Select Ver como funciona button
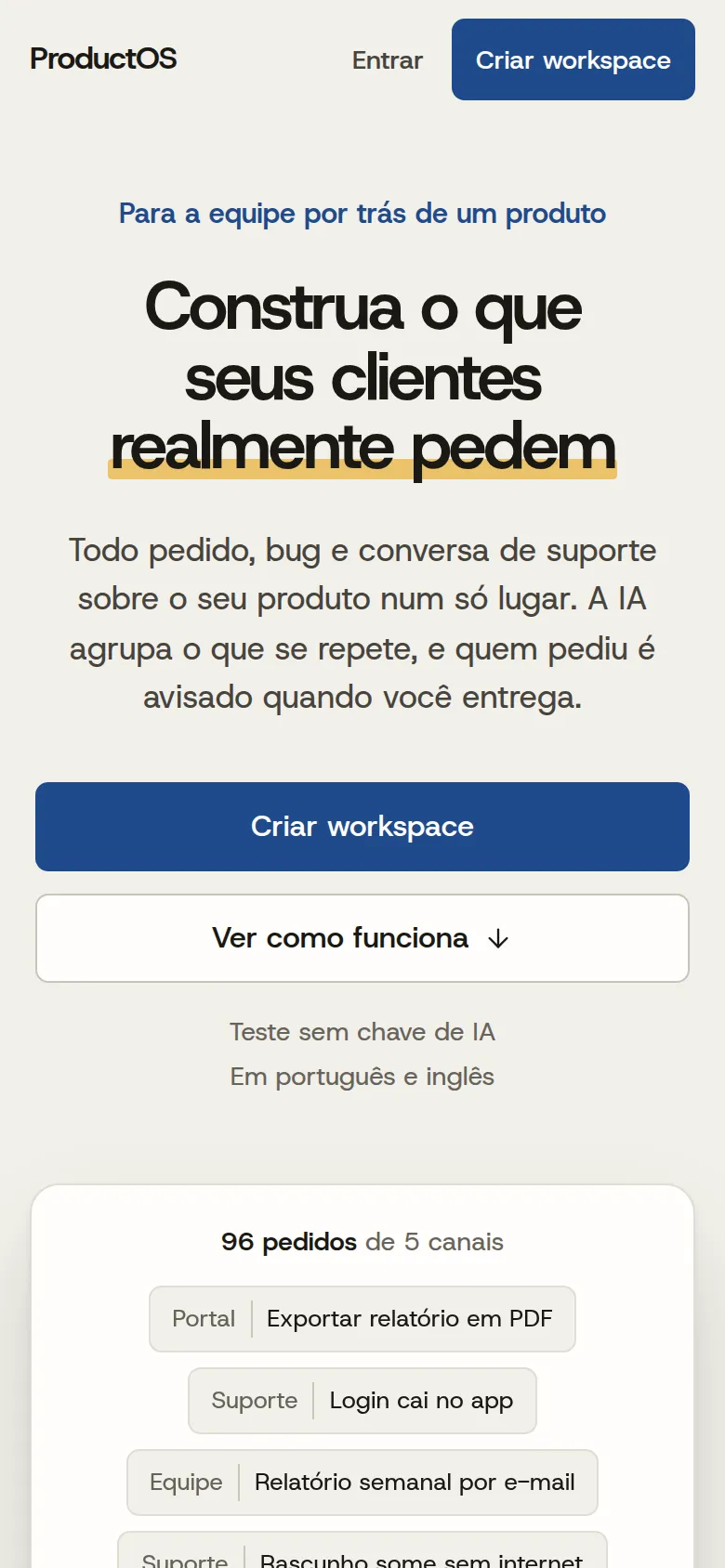The height and width of the screenshot is (1568, 725). click(362, 938)
